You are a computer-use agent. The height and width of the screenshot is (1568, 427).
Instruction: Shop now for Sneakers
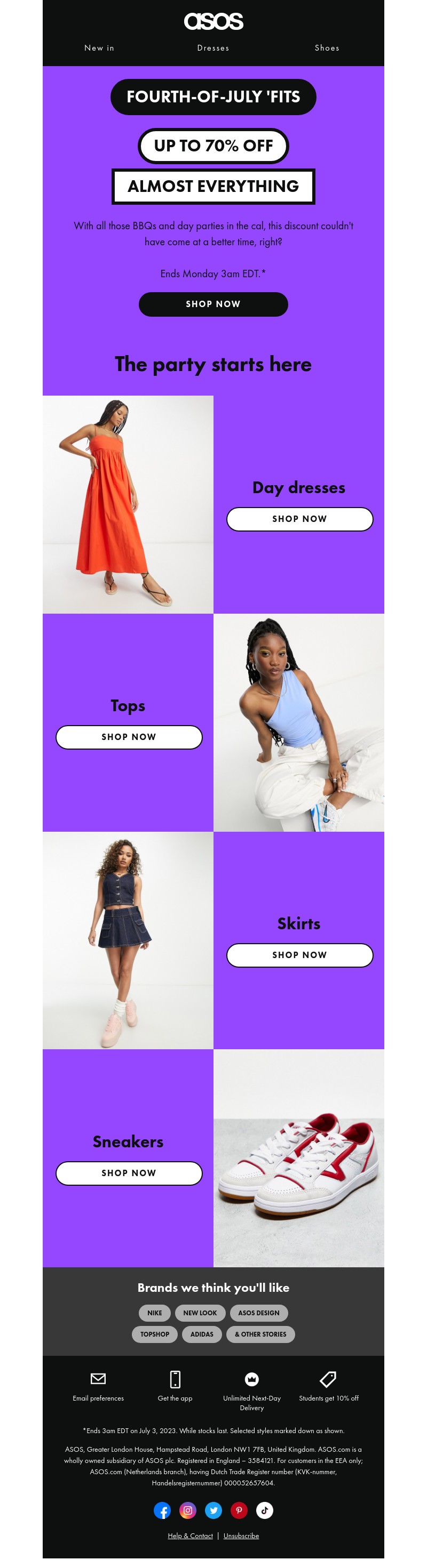(x=129, y=1173)
